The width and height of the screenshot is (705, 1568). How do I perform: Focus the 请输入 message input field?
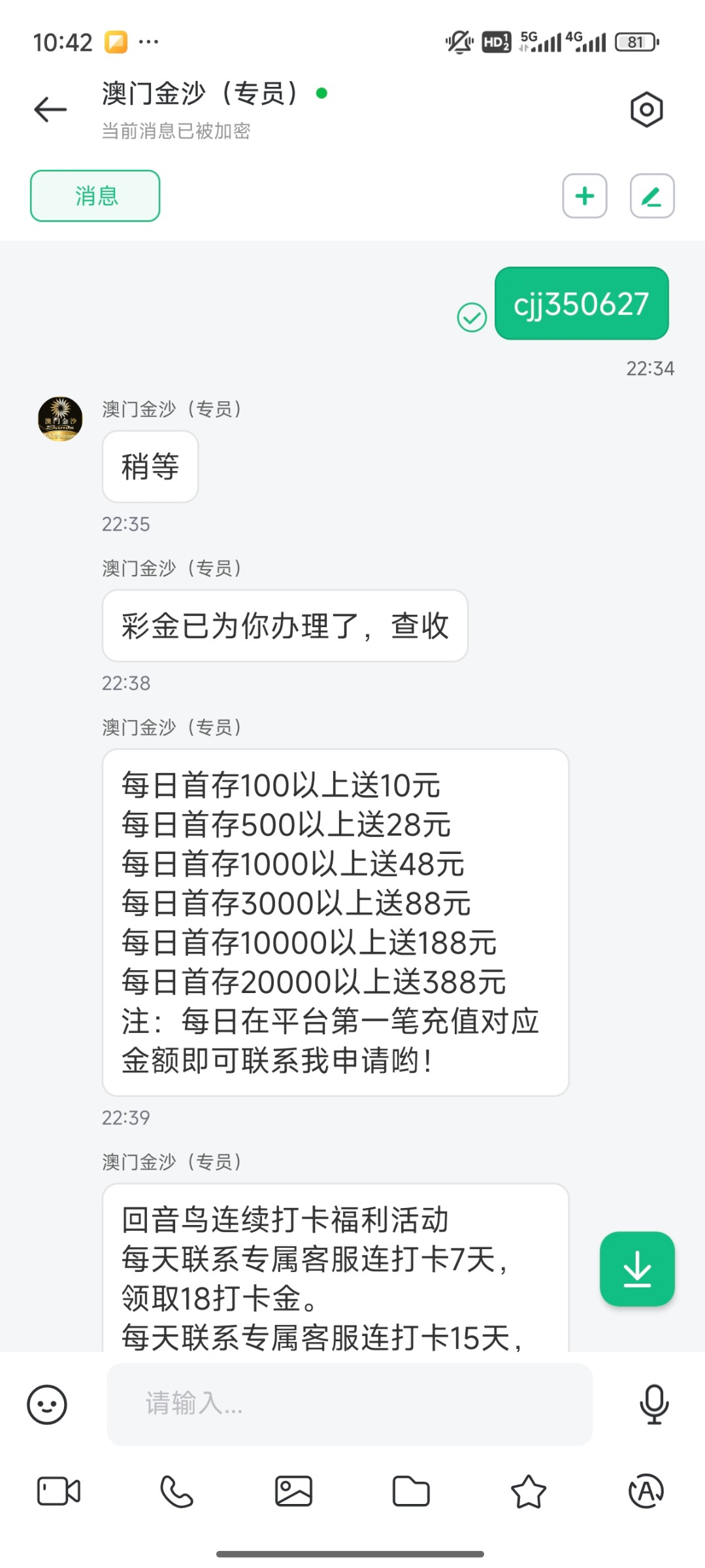350,1404
